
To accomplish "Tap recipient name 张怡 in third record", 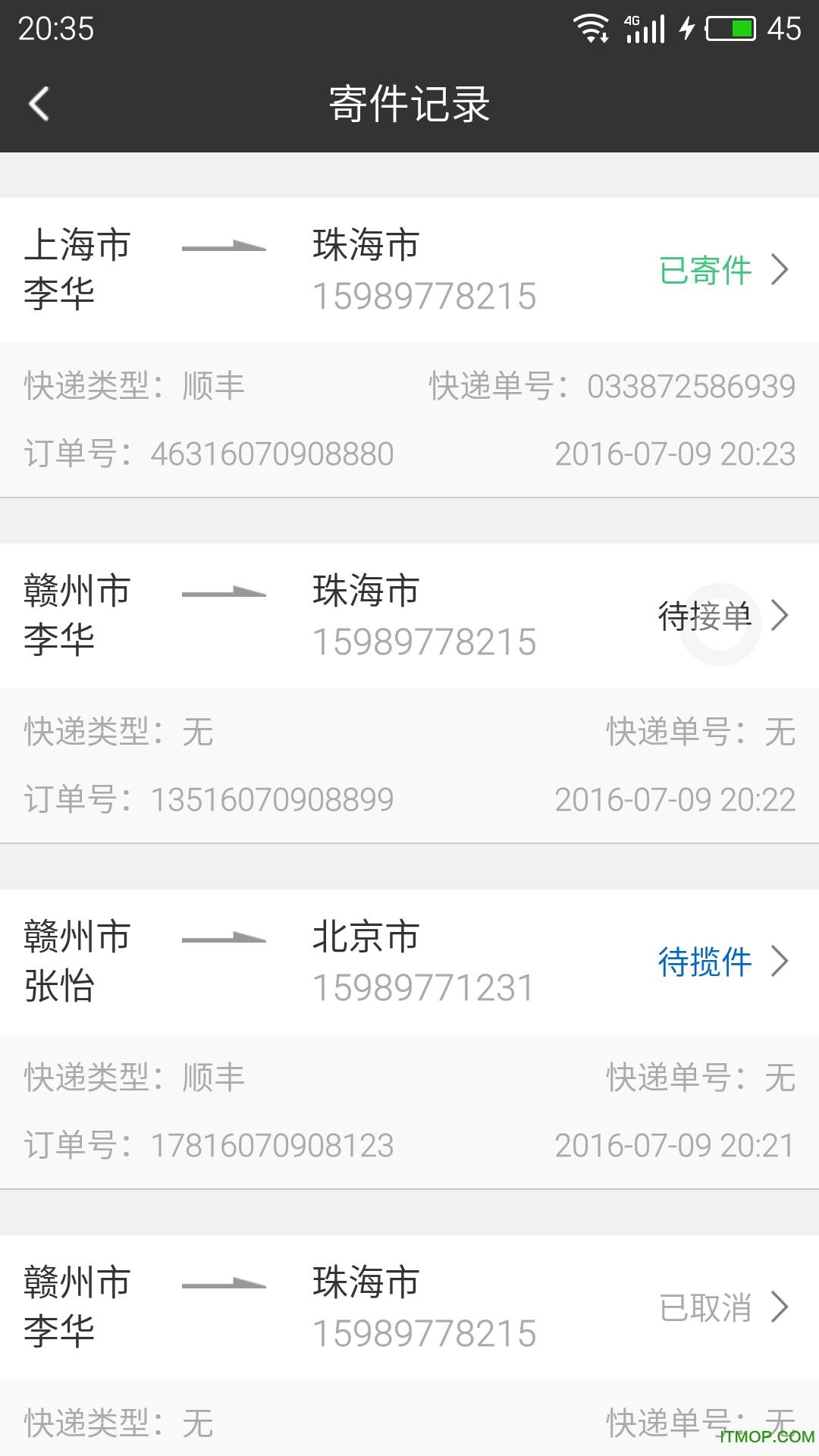I will (59, 987).
